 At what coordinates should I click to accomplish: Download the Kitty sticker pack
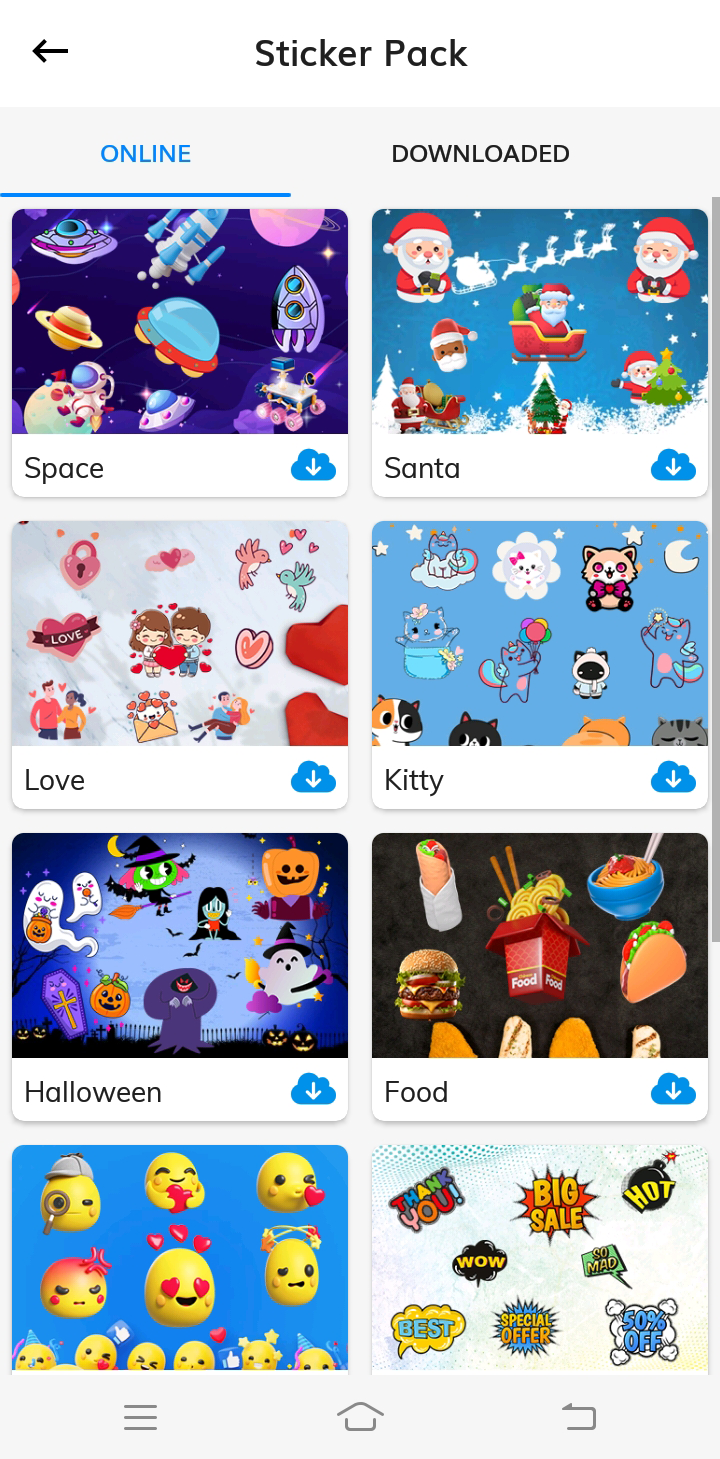pos(673,778)
